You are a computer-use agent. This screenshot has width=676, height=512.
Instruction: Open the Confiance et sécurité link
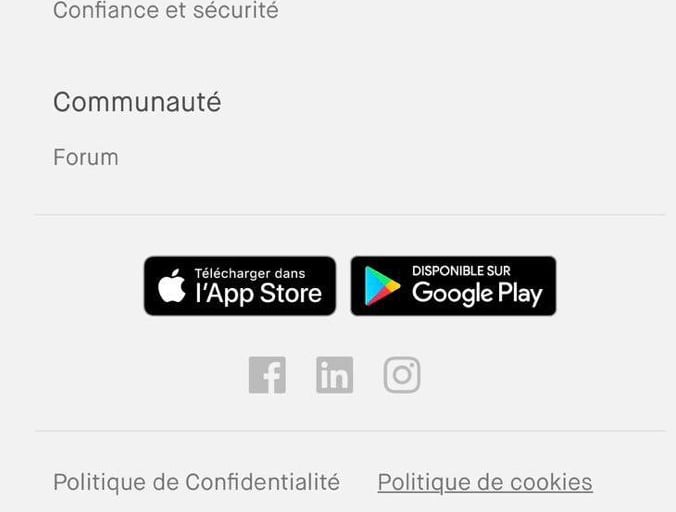coord(165,12)
